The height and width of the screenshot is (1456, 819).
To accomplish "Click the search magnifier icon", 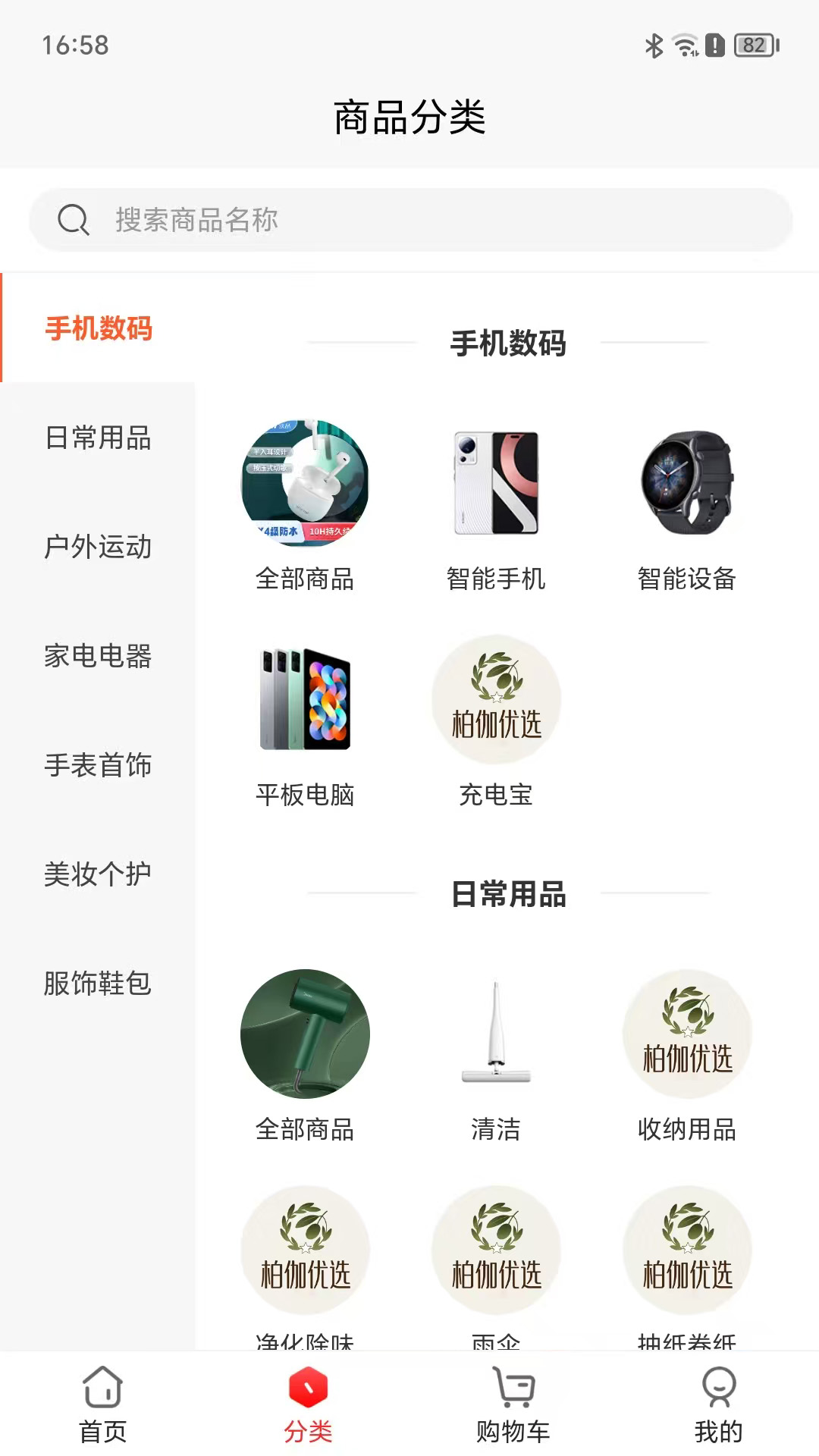I will 72,220.
